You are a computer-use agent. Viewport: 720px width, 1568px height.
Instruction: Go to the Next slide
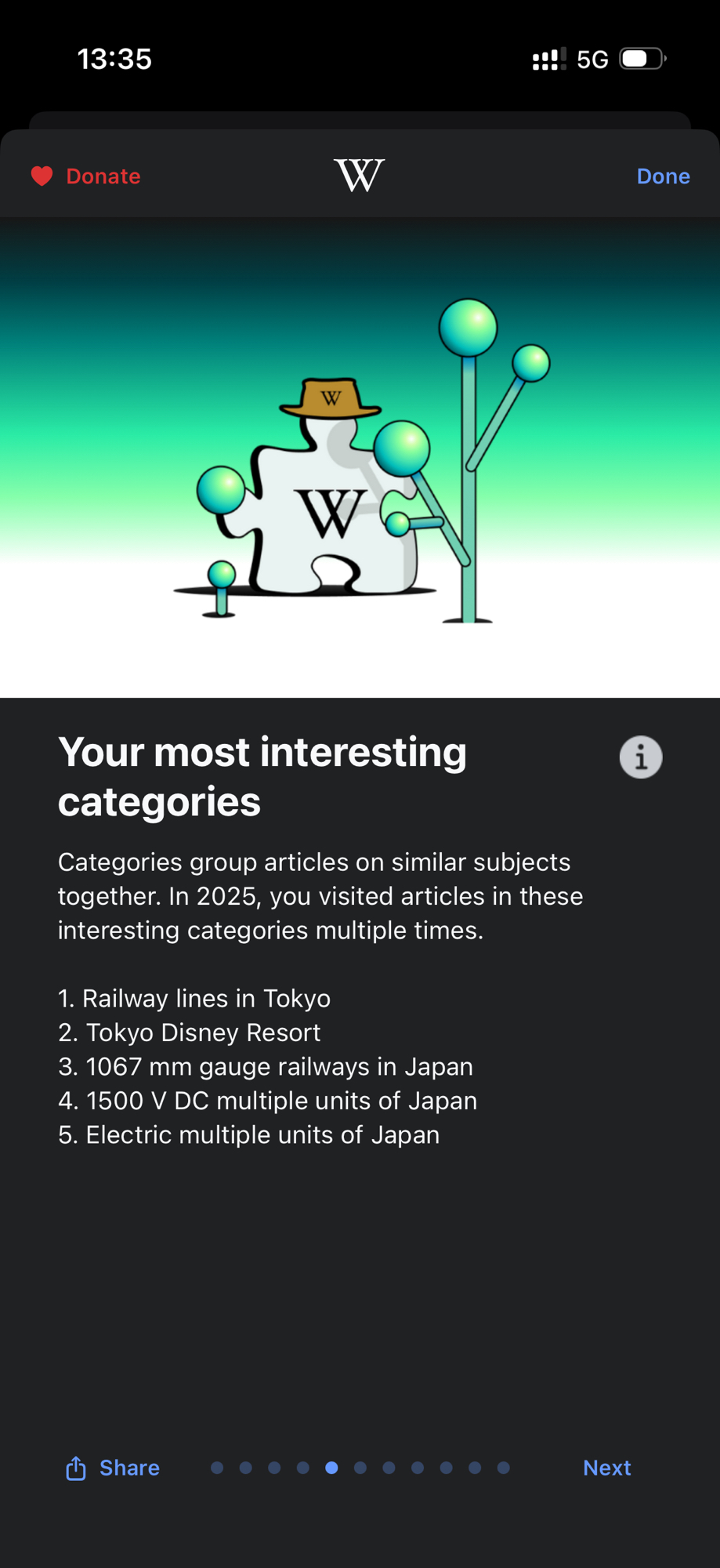tap(606, 1468)
